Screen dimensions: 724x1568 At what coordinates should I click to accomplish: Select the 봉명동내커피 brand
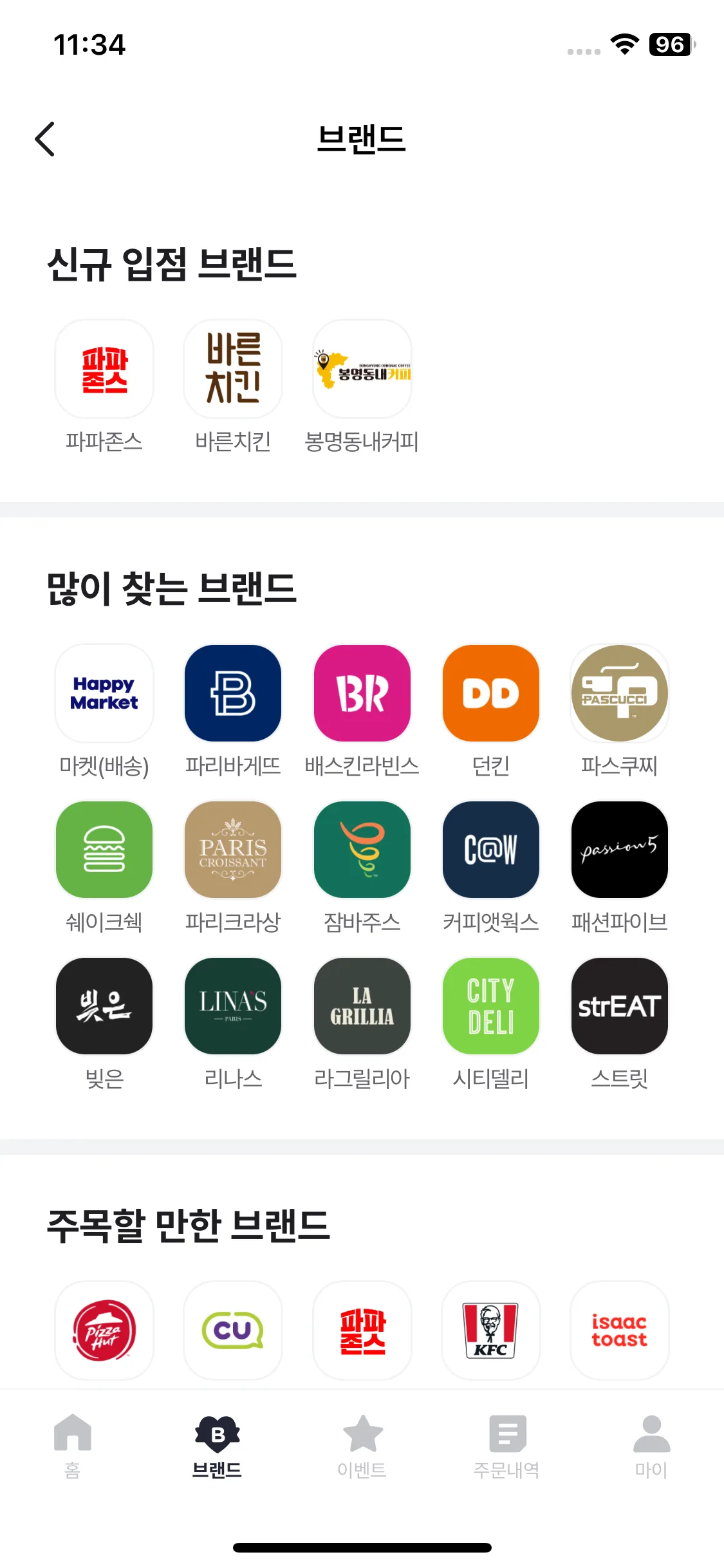(x=362, y=369)
